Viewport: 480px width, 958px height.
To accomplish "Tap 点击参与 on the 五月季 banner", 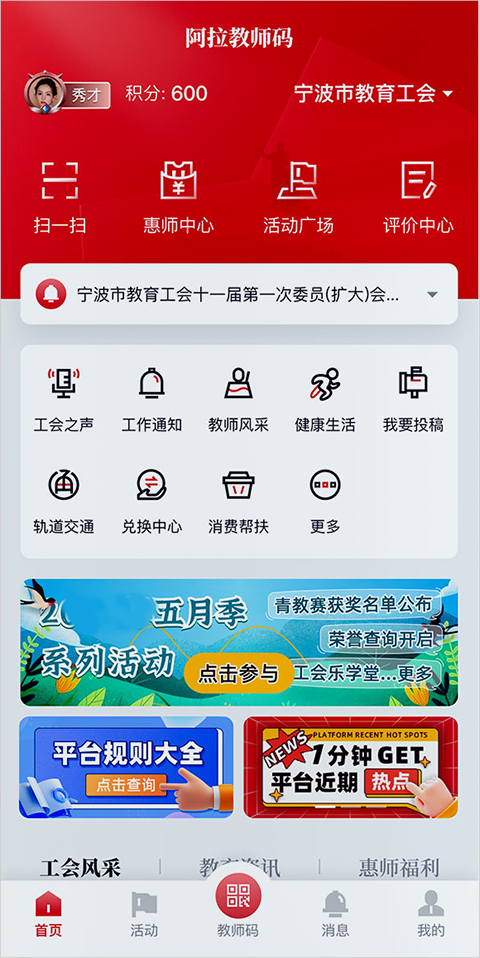I will point(238,673).
